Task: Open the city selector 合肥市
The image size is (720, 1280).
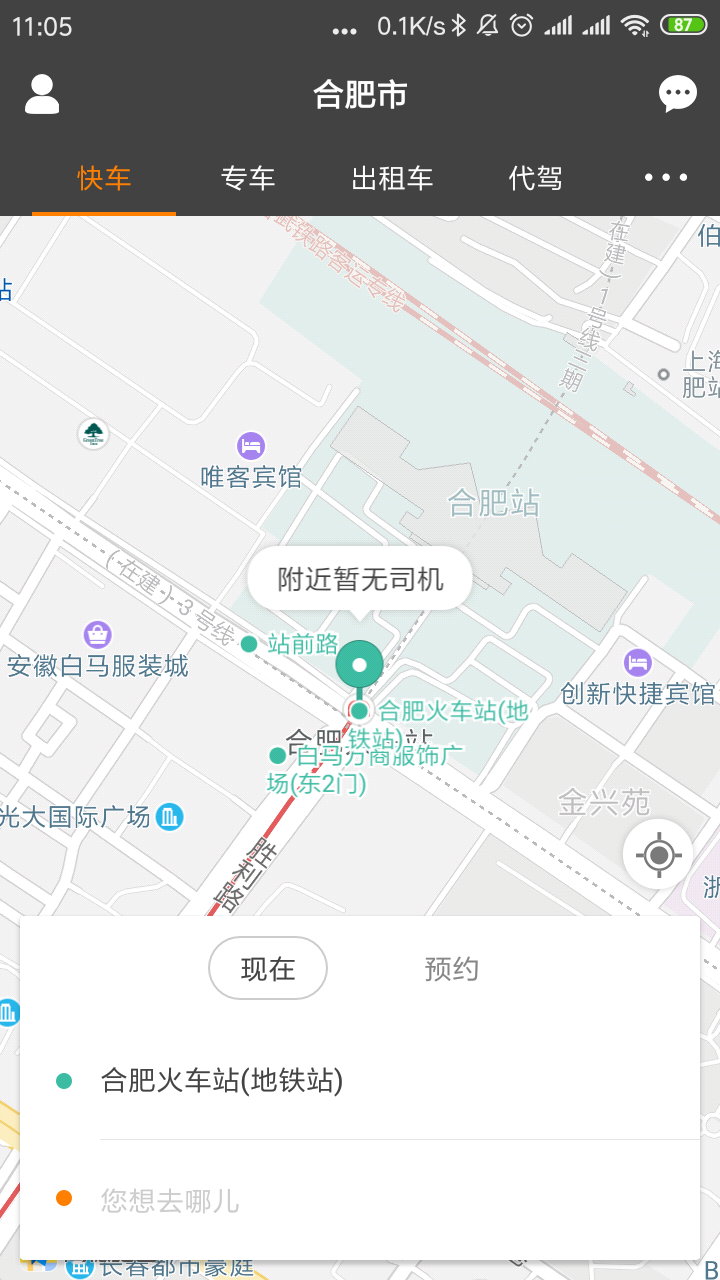Action: [360, 95]
